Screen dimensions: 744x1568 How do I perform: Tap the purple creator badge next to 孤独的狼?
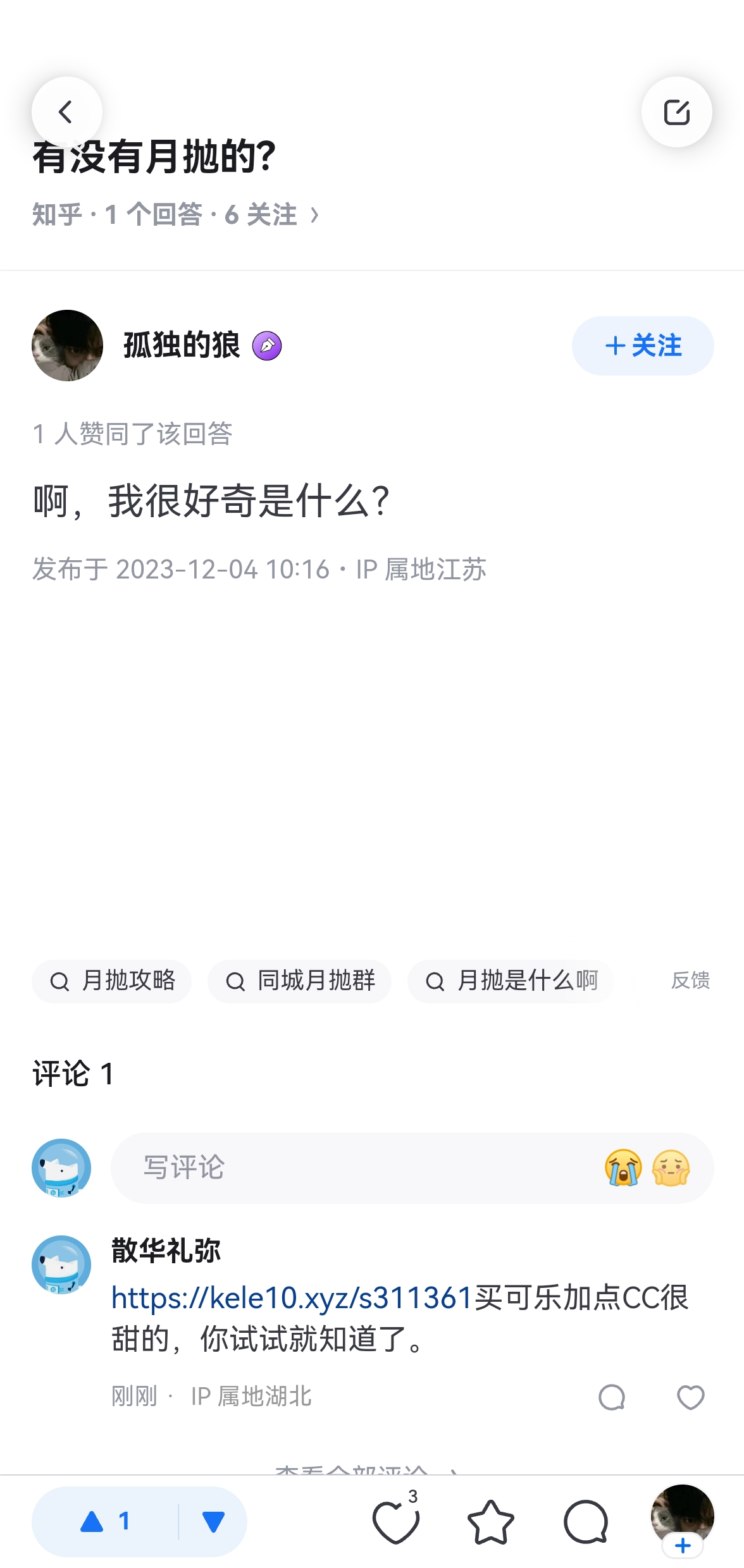(268, 346)
